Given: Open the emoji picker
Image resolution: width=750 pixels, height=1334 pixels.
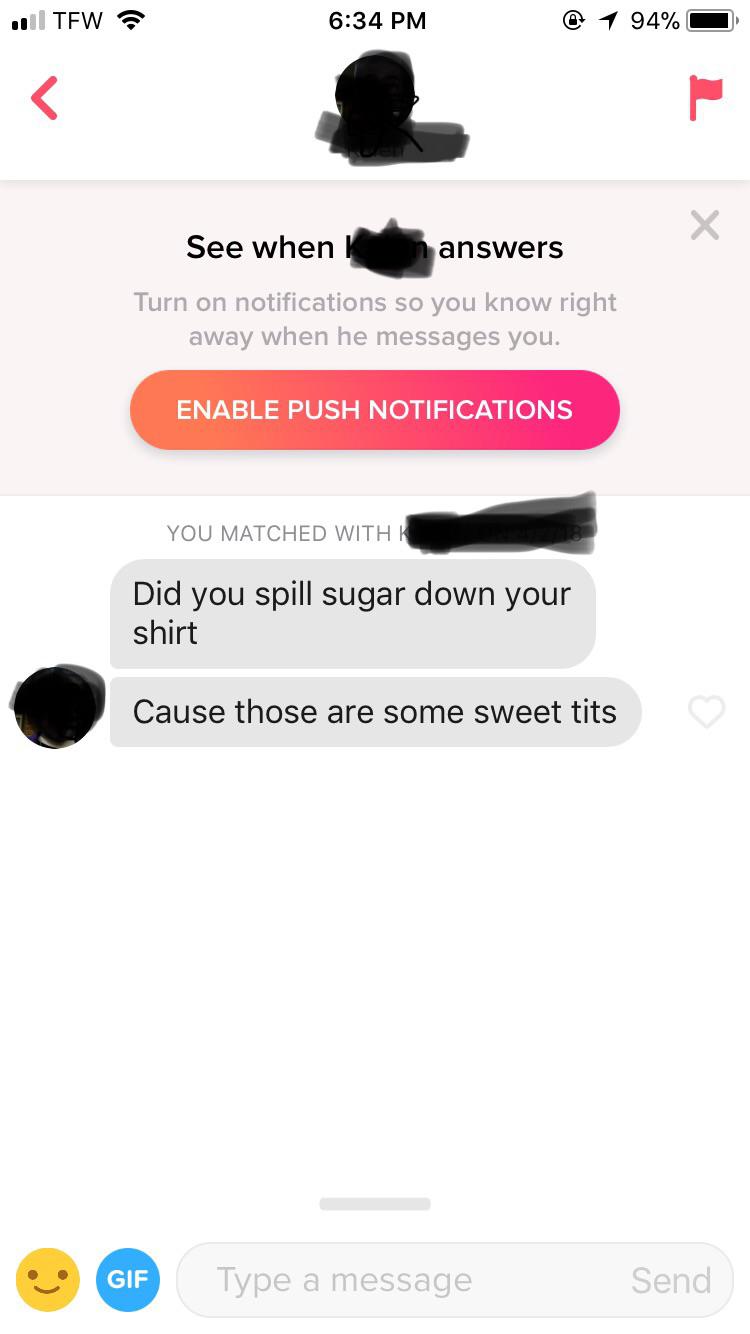Looking at the screenshot, I should [48, 1279].
